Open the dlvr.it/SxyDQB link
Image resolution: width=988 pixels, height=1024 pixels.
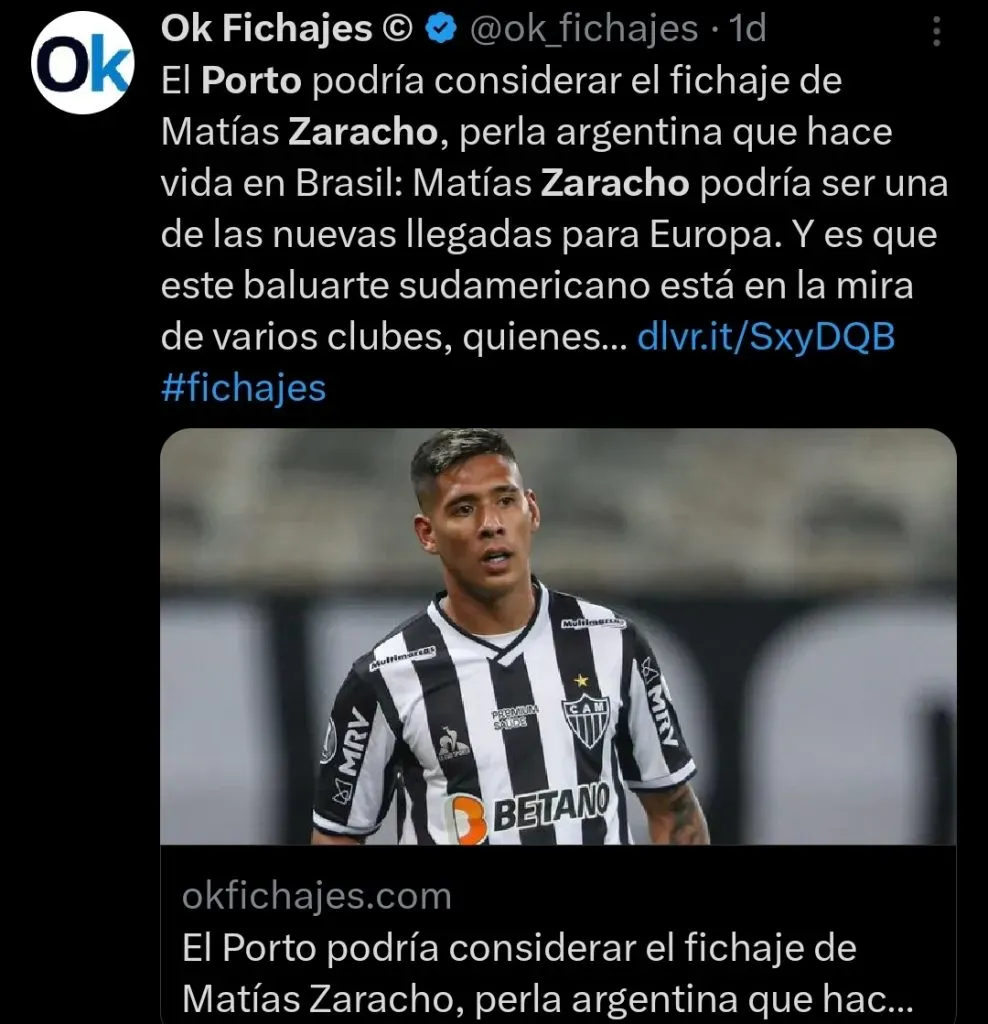(x=765, y=338)
